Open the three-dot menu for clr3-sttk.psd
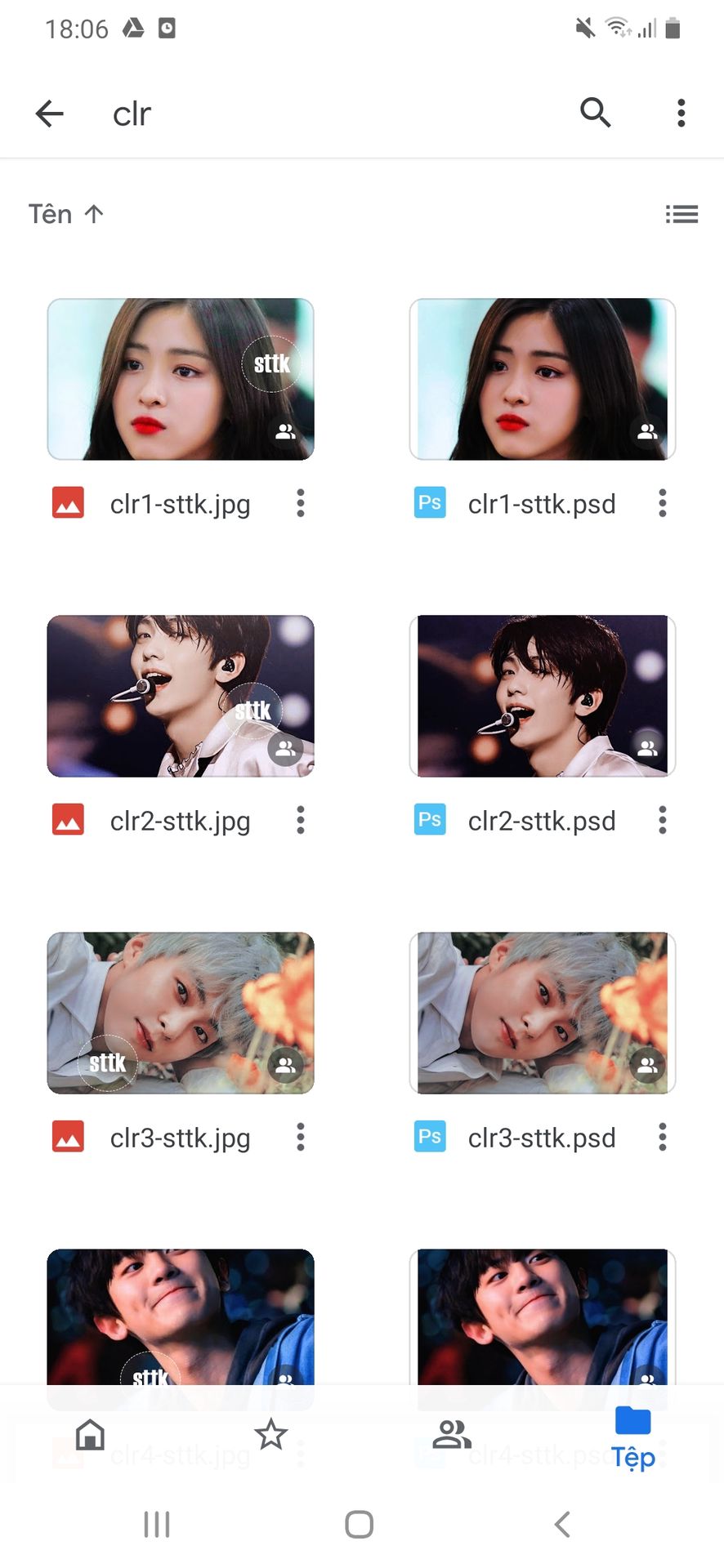This screenshot has width=724, height=1568. coord(662,1137)
